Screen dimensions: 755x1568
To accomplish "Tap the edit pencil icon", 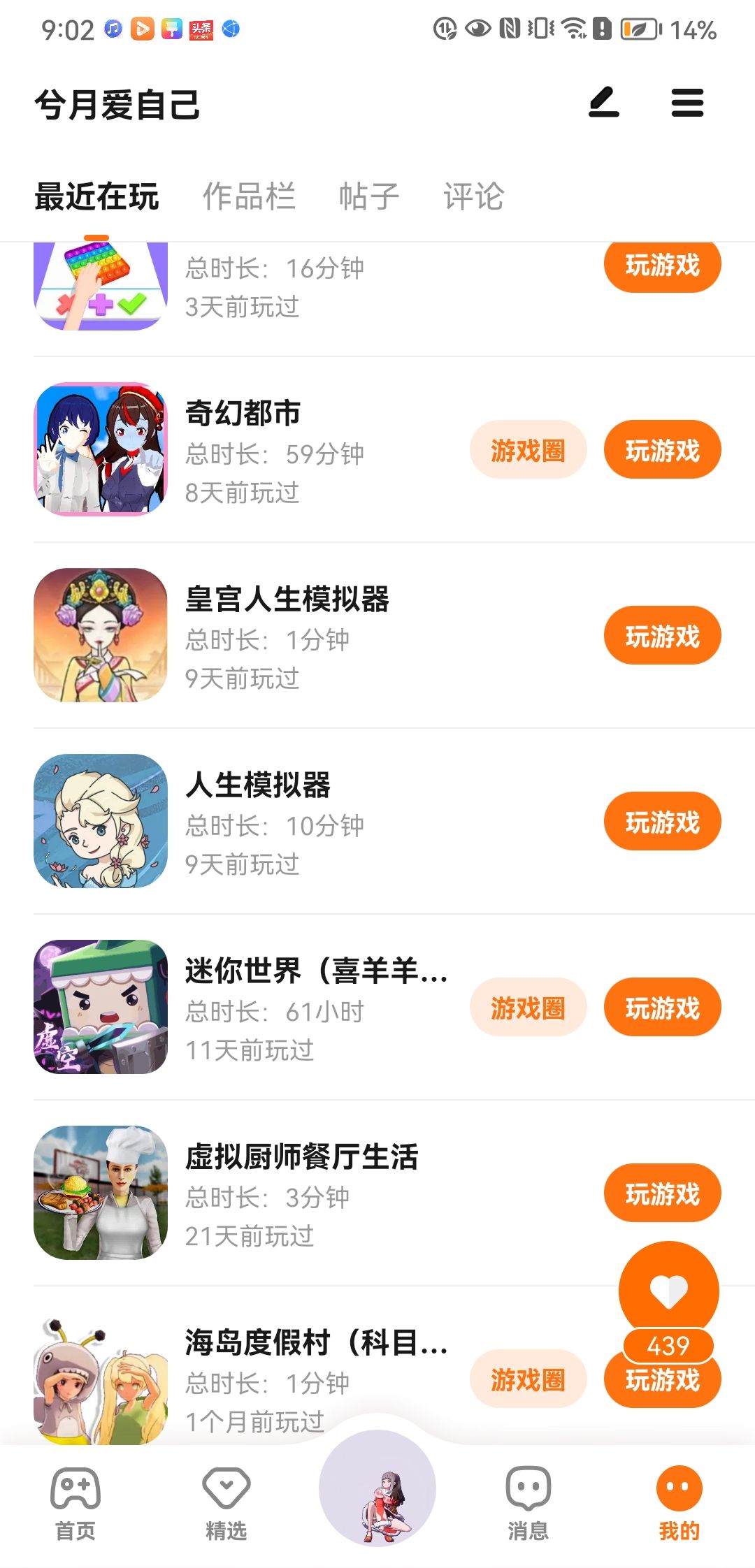I will click(x=604, y=103).
